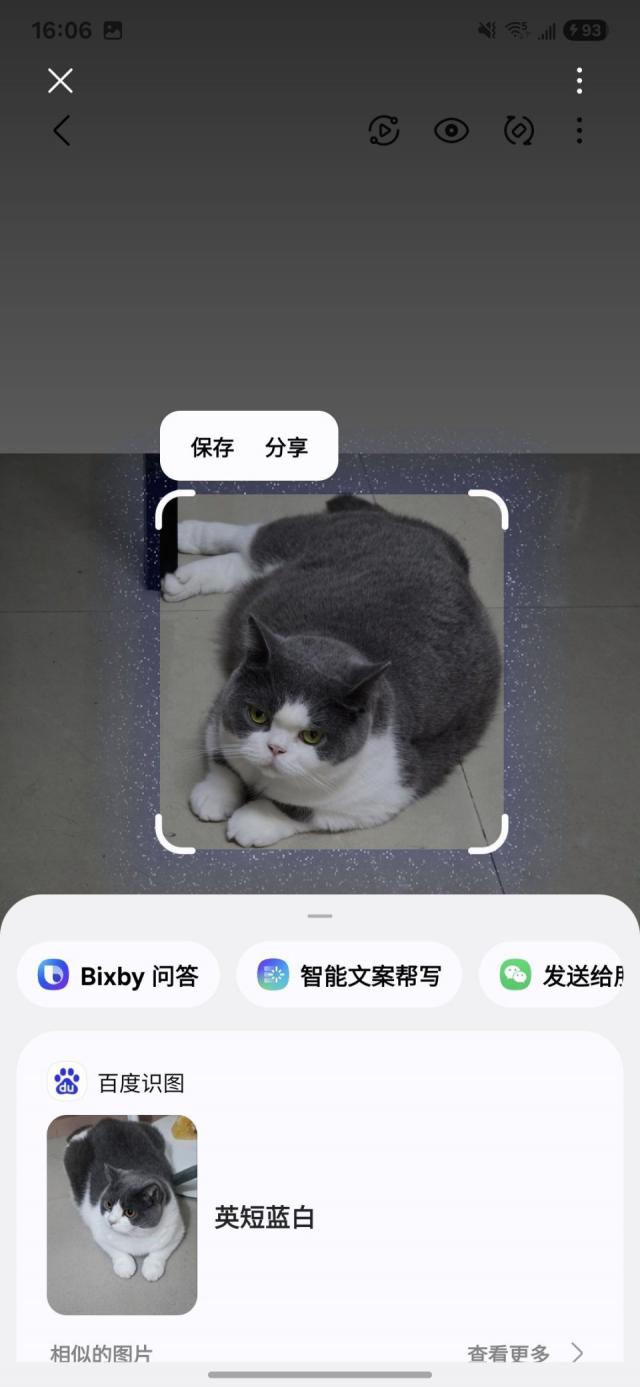
Task: Tap the drag handle of the results sheet
Action: (320, 915)
